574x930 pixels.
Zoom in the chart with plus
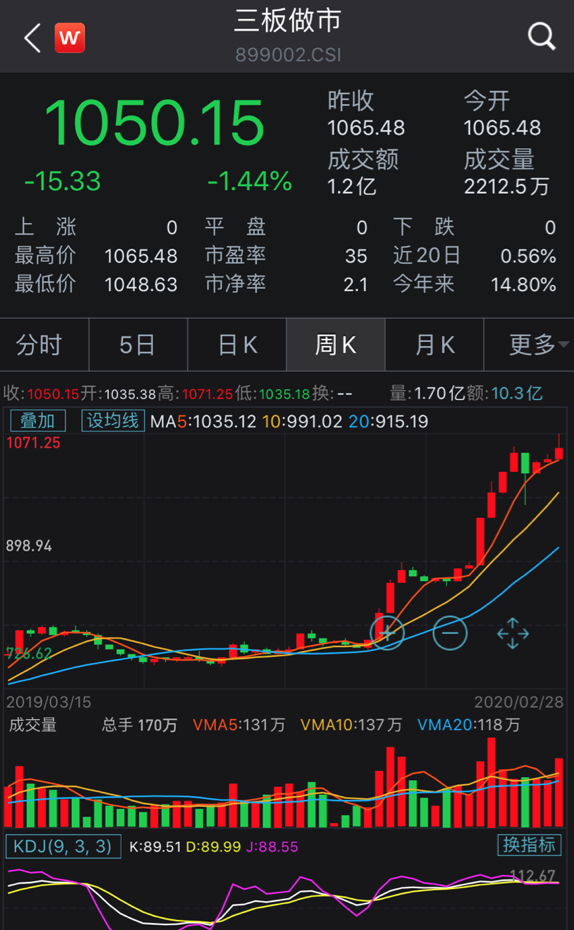[x=387, y=633]
